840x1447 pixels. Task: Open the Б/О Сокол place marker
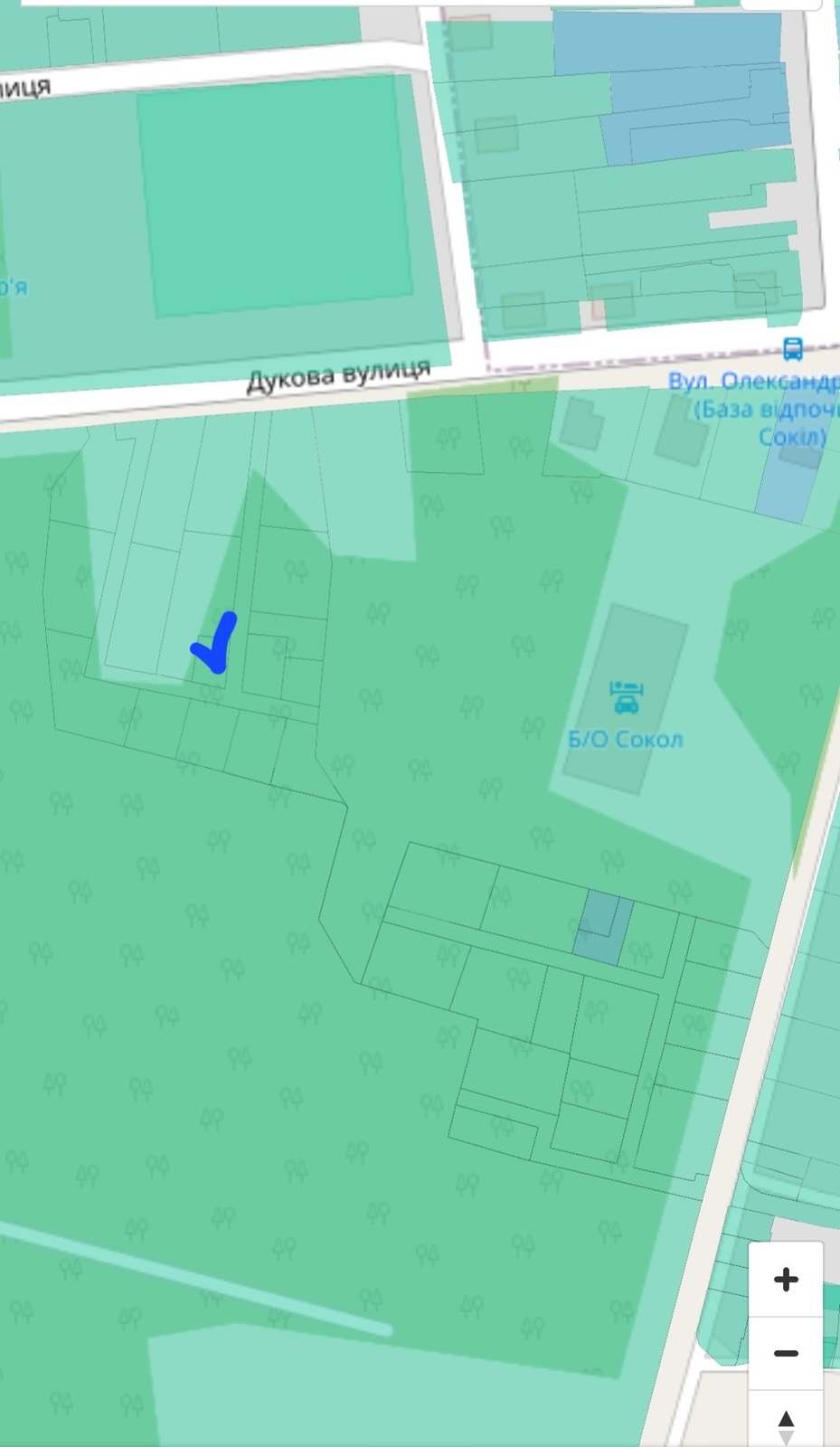[626, 699]
